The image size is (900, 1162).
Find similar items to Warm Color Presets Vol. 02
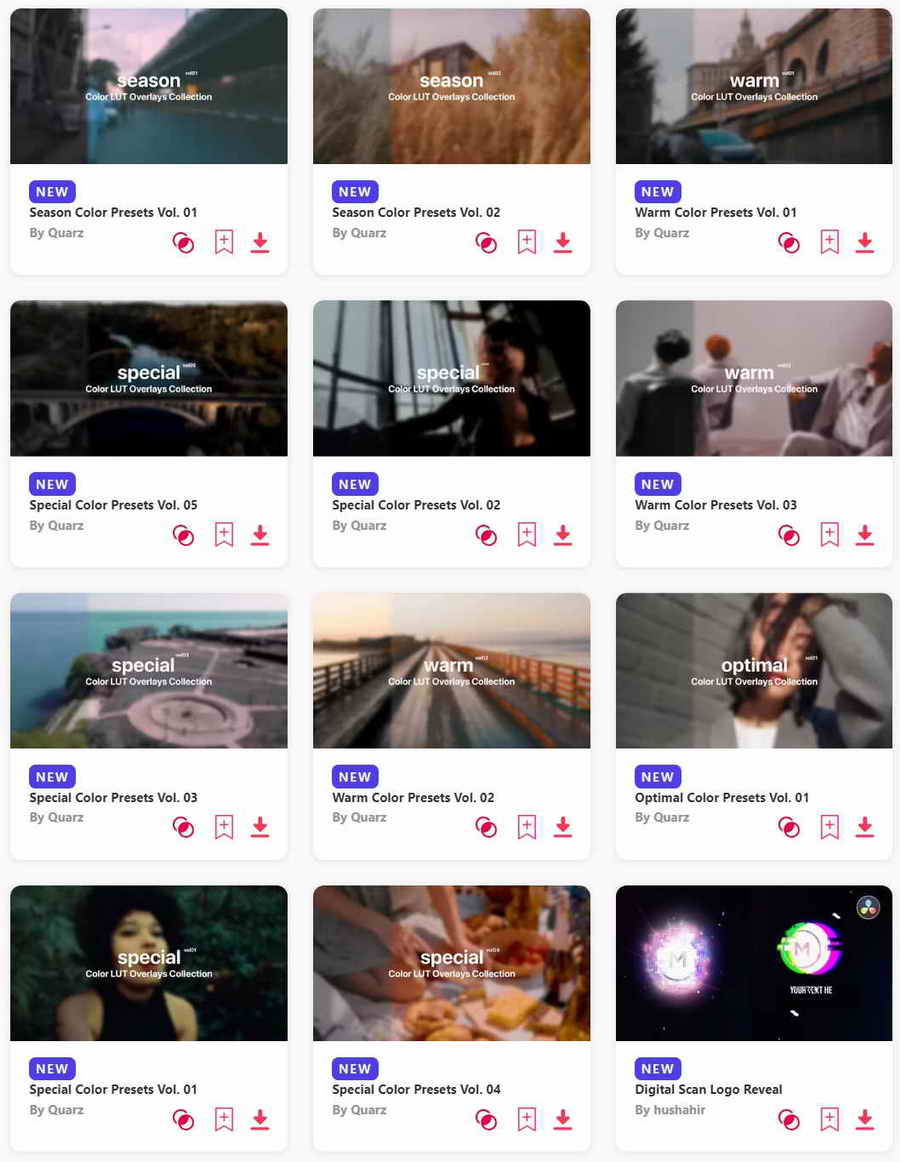tap(486, 827)
